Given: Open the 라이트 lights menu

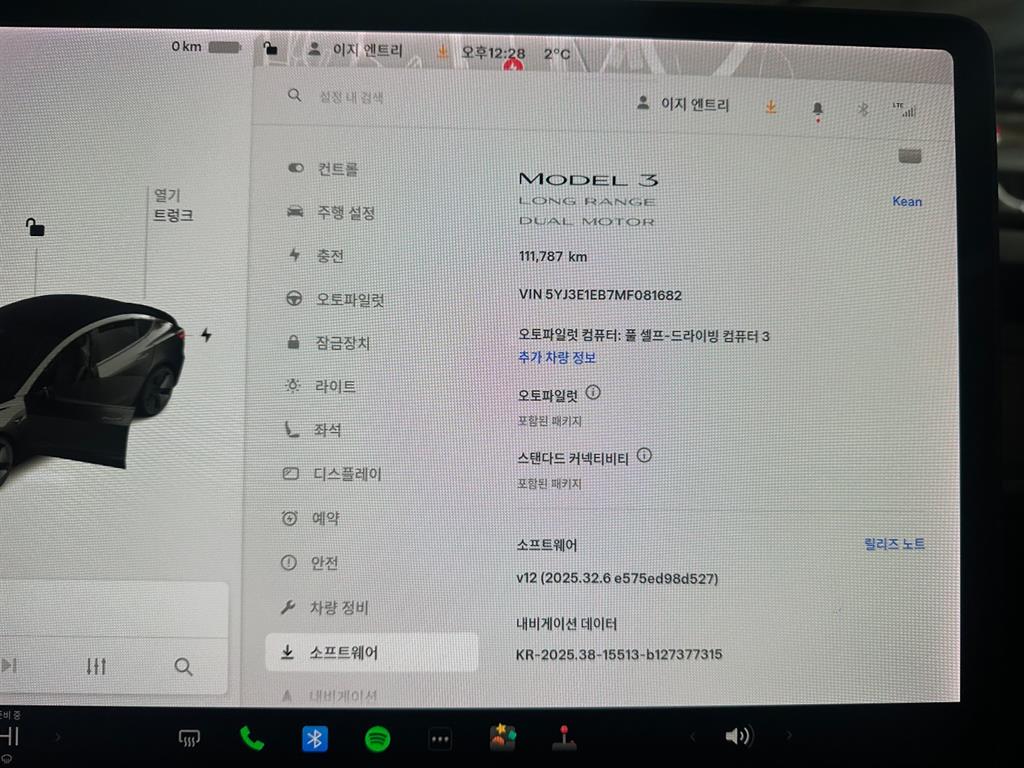Looking at the screenshot, I should point(334,386).
